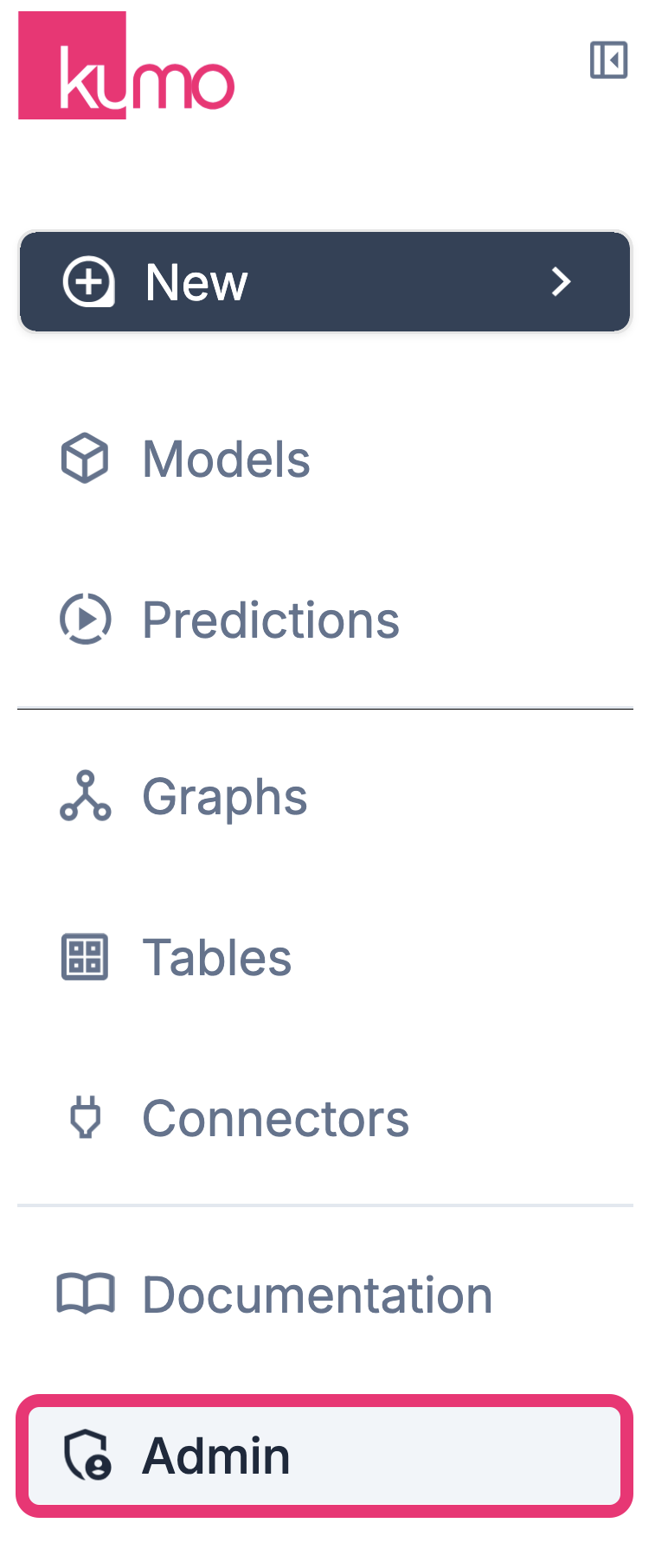Open the Documentation link
Viewport: 668px width, 1568px height.
pos(317,1295)
